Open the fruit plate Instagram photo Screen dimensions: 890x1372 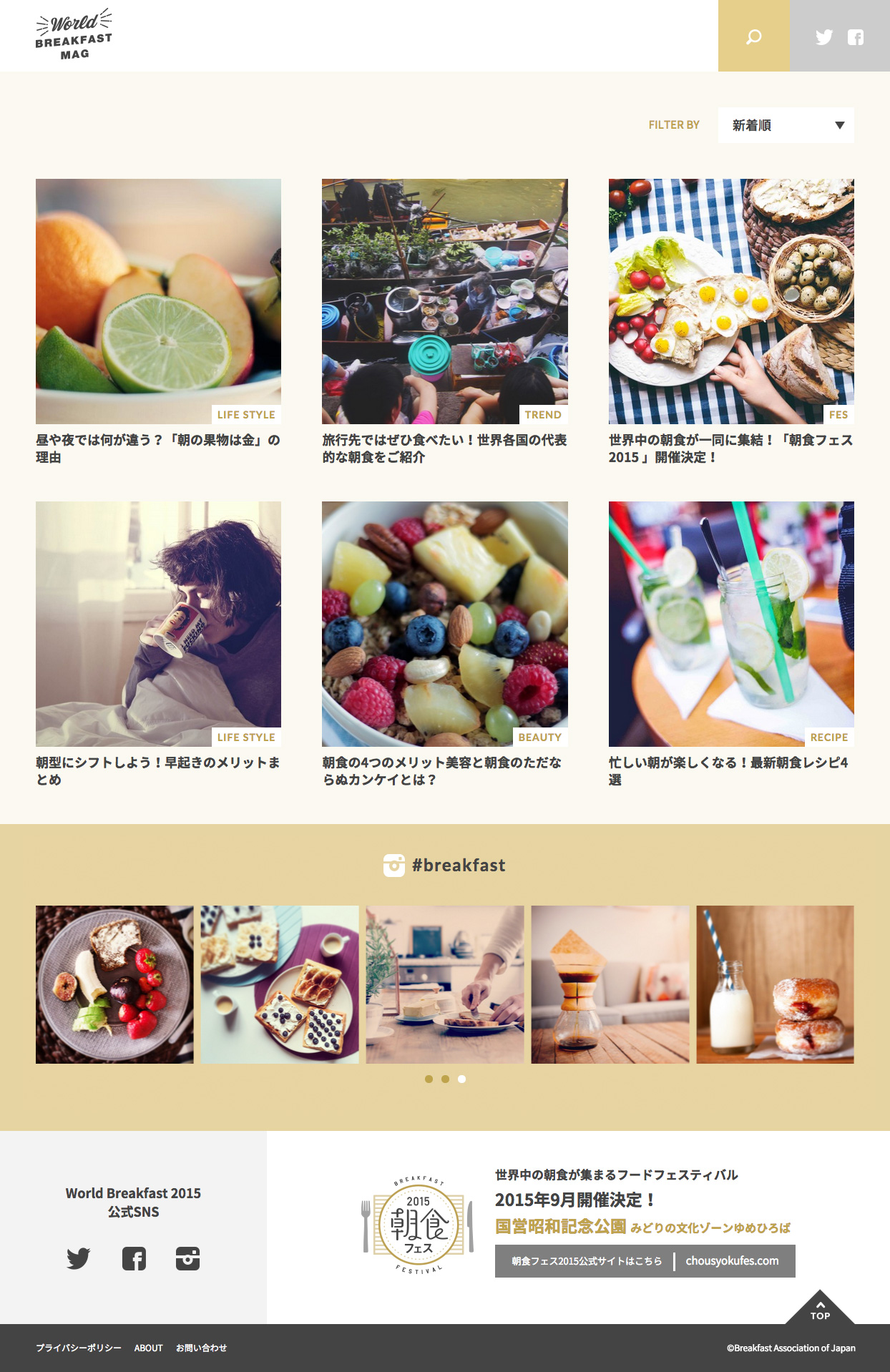114,984
